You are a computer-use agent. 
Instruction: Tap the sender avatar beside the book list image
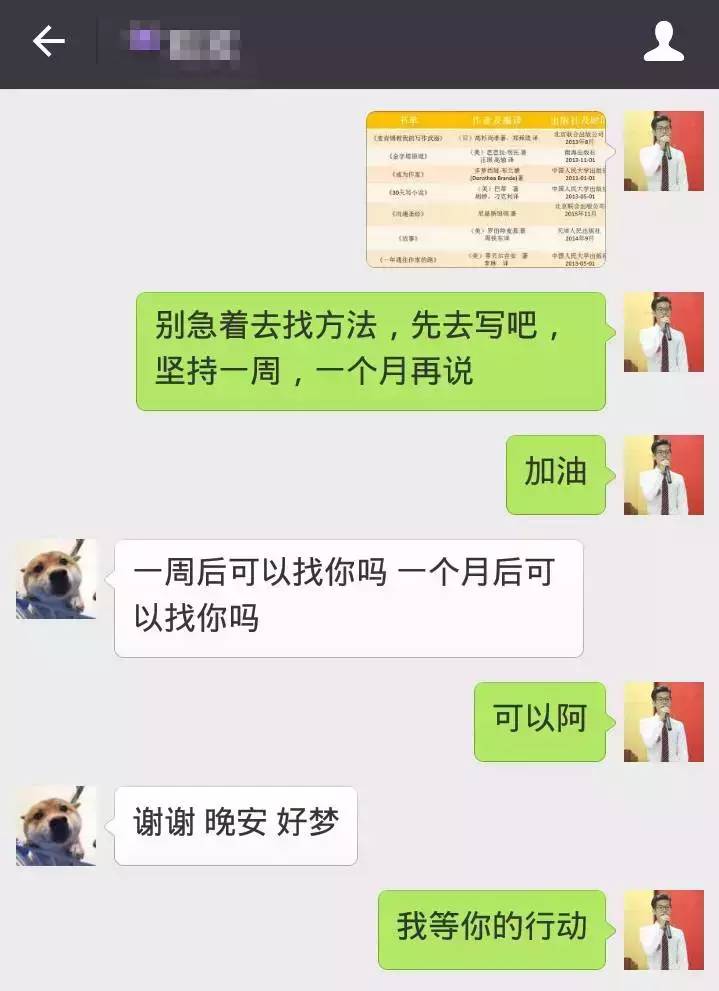point(663,151)
